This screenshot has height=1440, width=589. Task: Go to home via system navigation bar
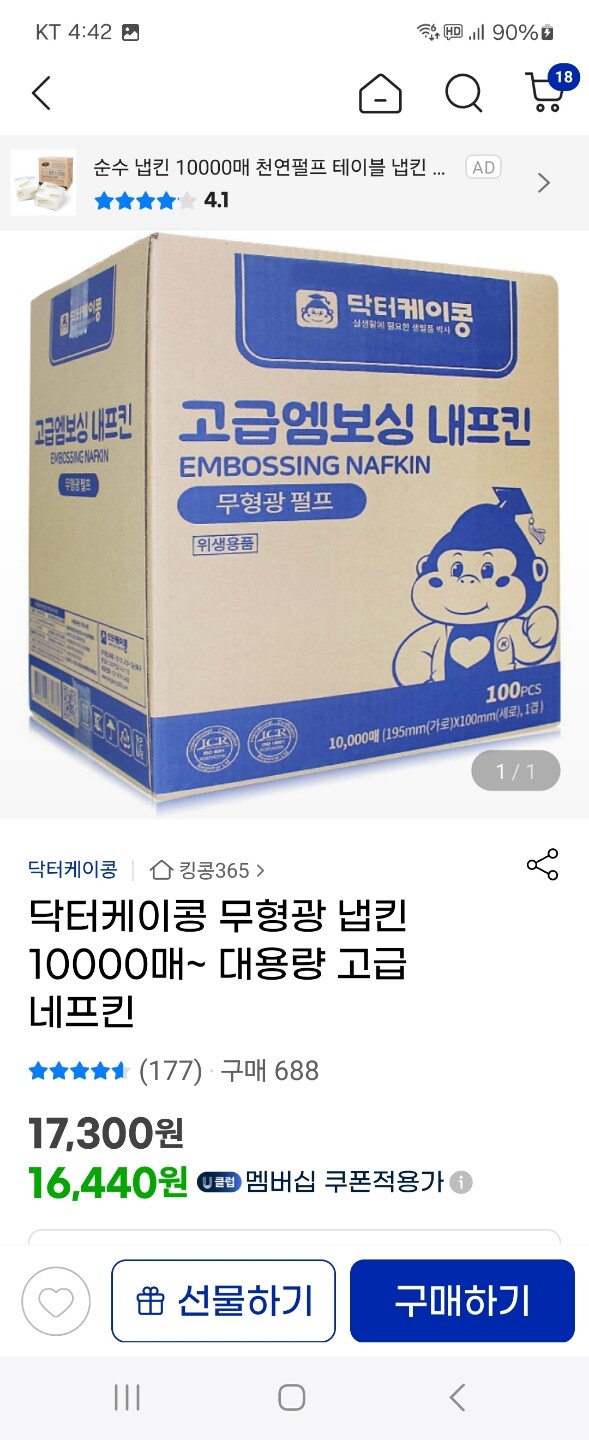[291, 1397]
